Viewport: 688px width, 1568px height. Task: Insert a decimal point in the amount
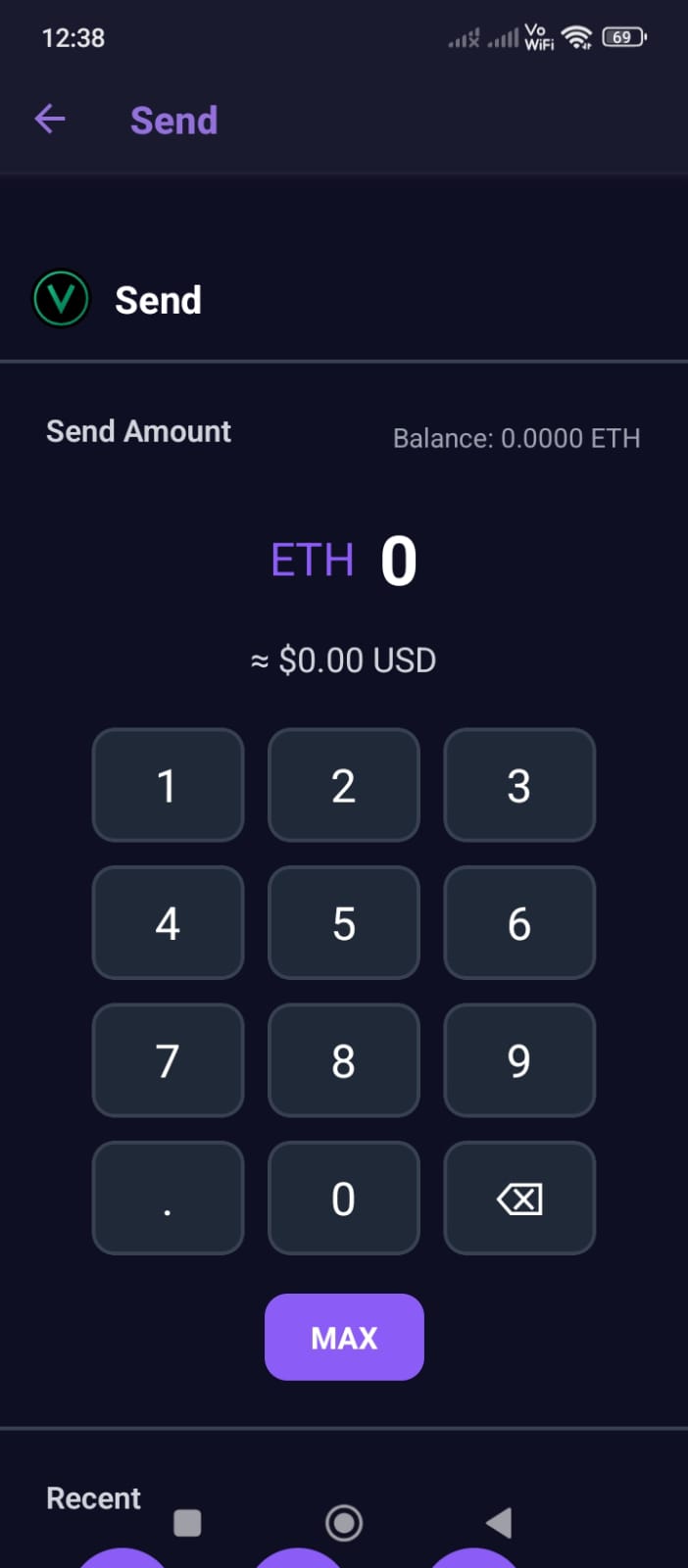168,1198
